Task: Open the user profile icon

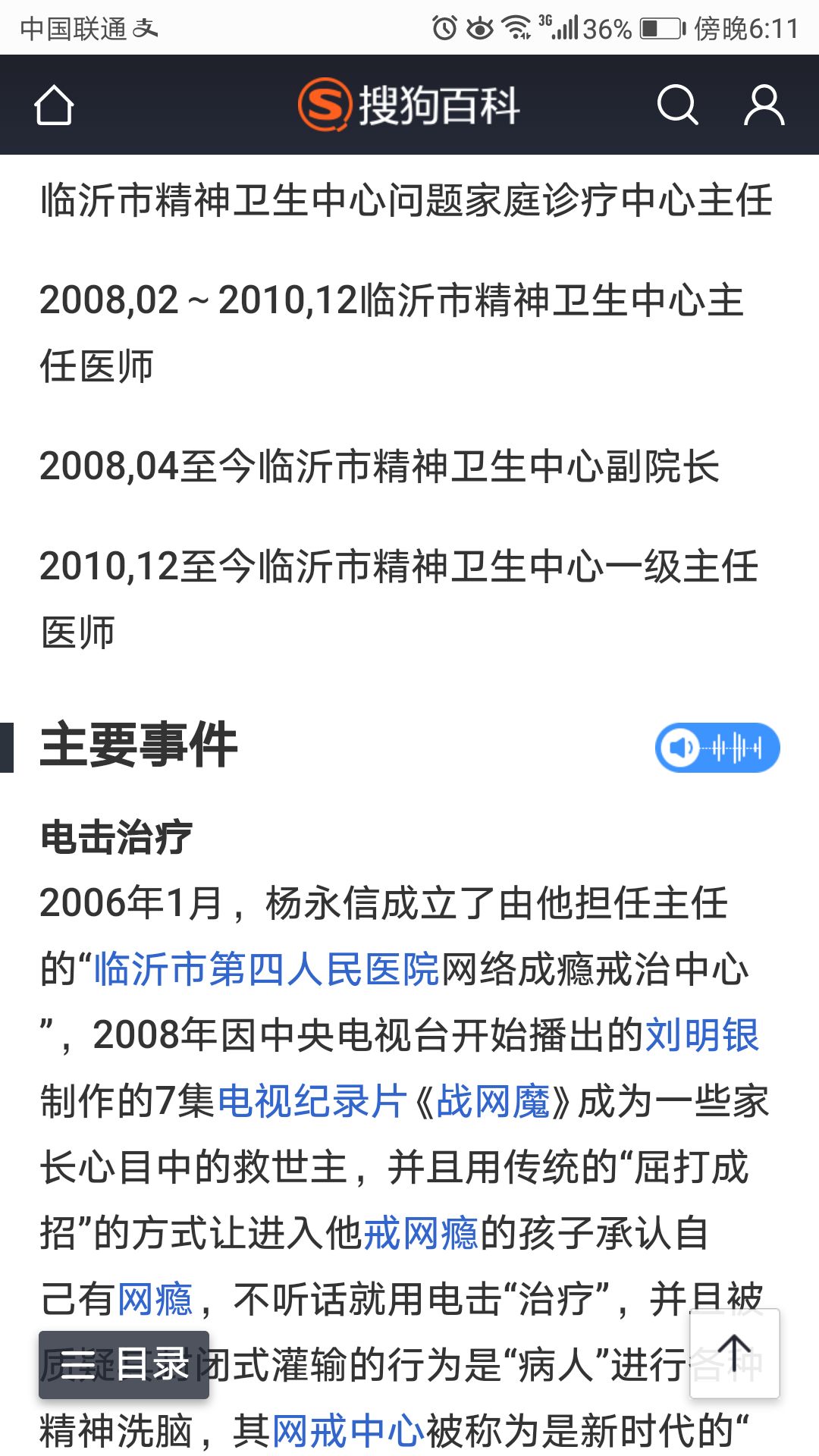Action: (764, 105)
